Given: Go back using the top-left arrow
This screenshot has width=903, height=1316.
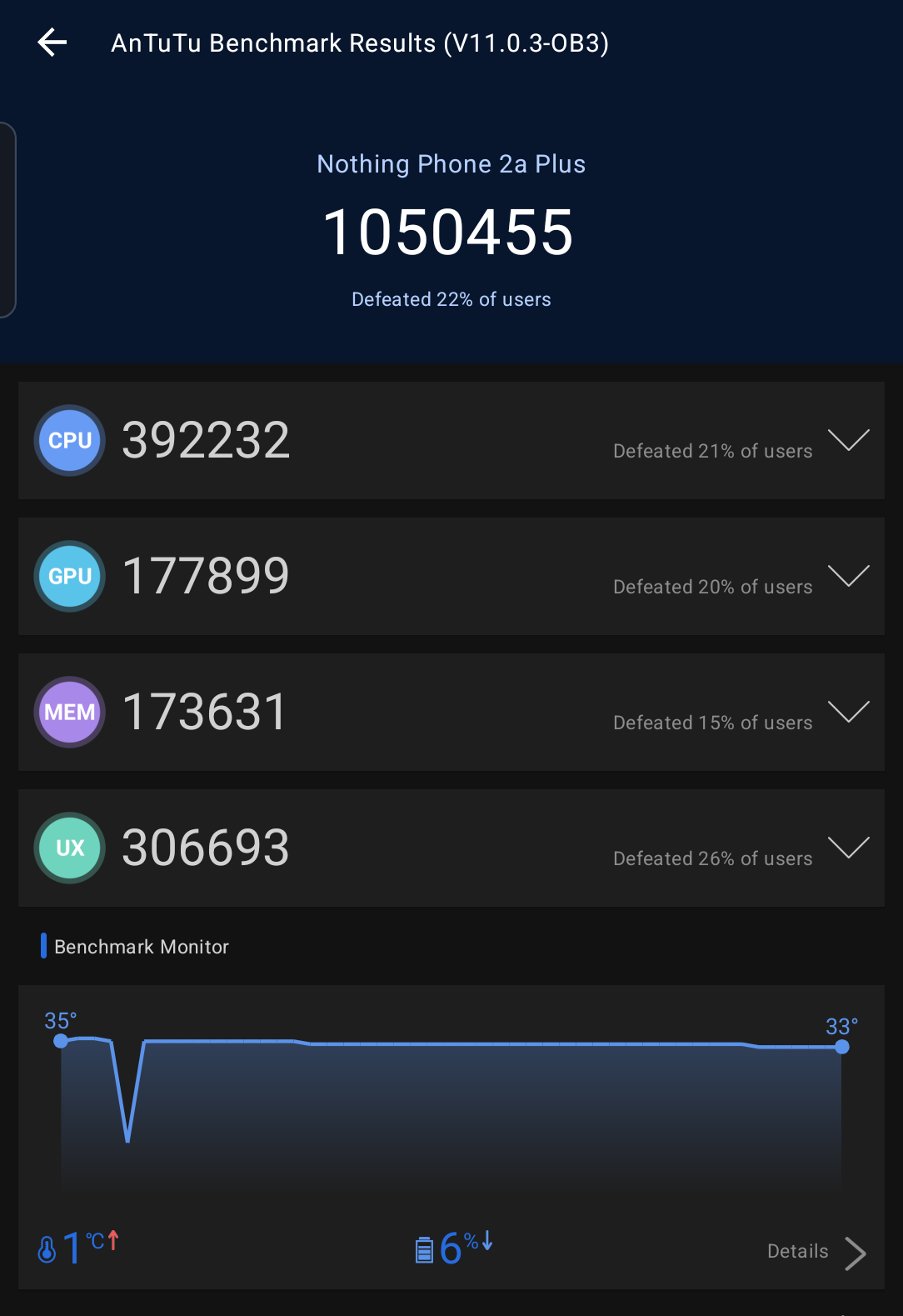Looking at the screenshot, I should click(x=52, y=43).
